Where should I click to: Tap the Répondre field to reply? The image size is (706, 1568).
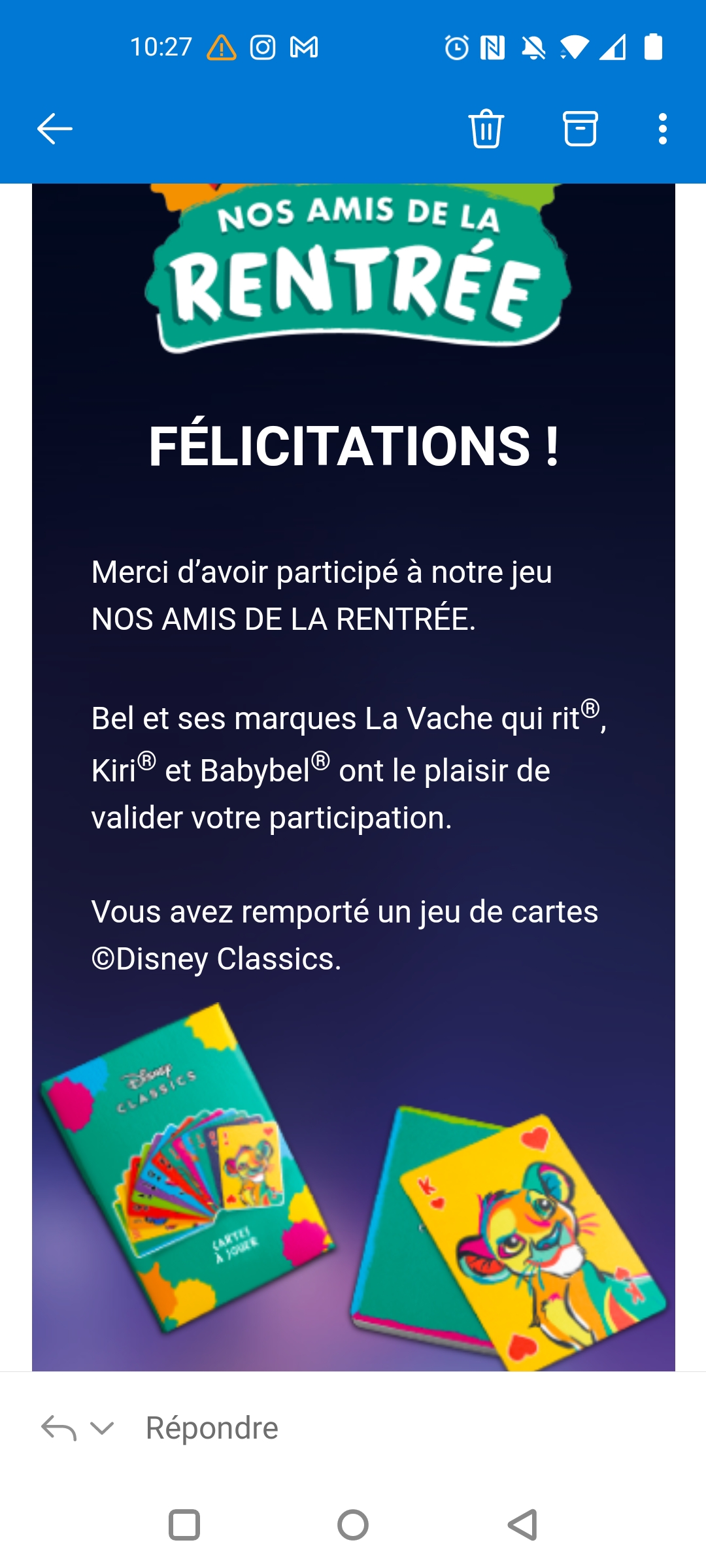(x=212, y=1428)
